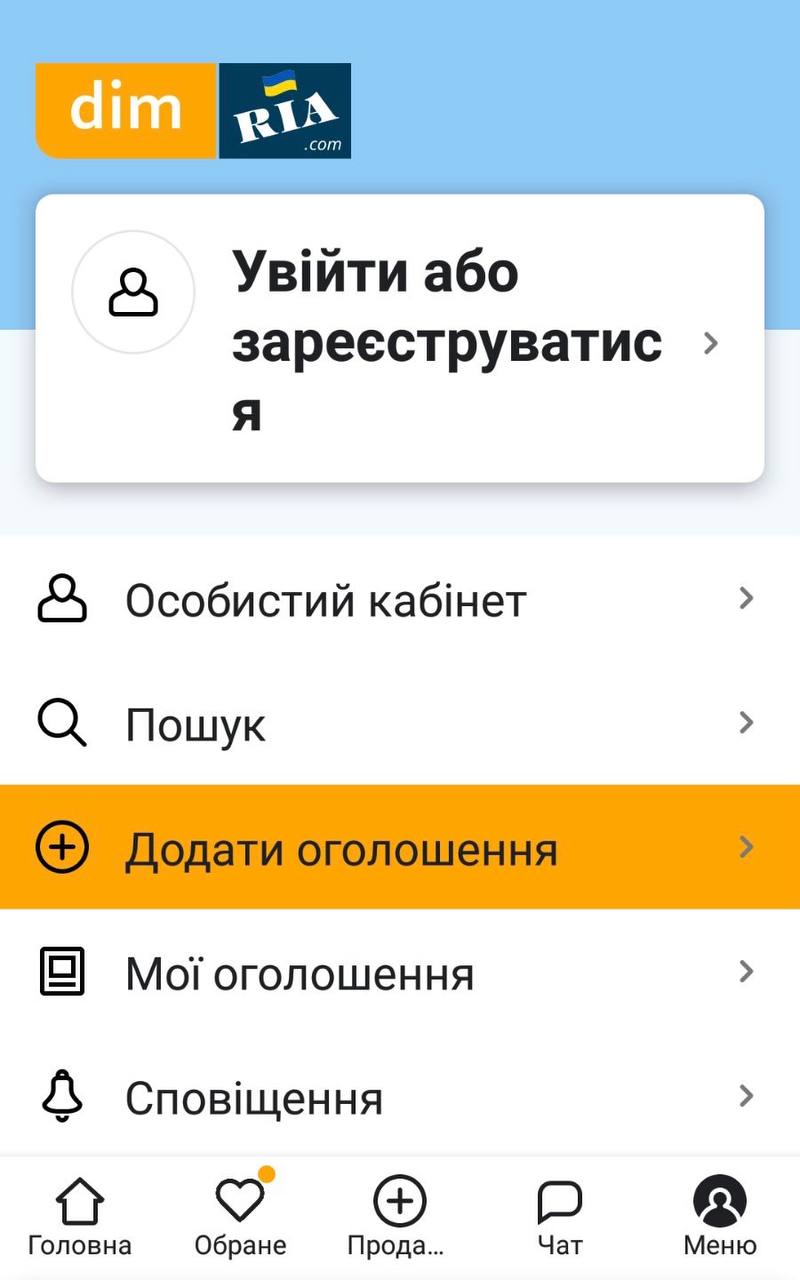Open Мої оголошення
800x1280 pixels.
click(x=400, y=972)
